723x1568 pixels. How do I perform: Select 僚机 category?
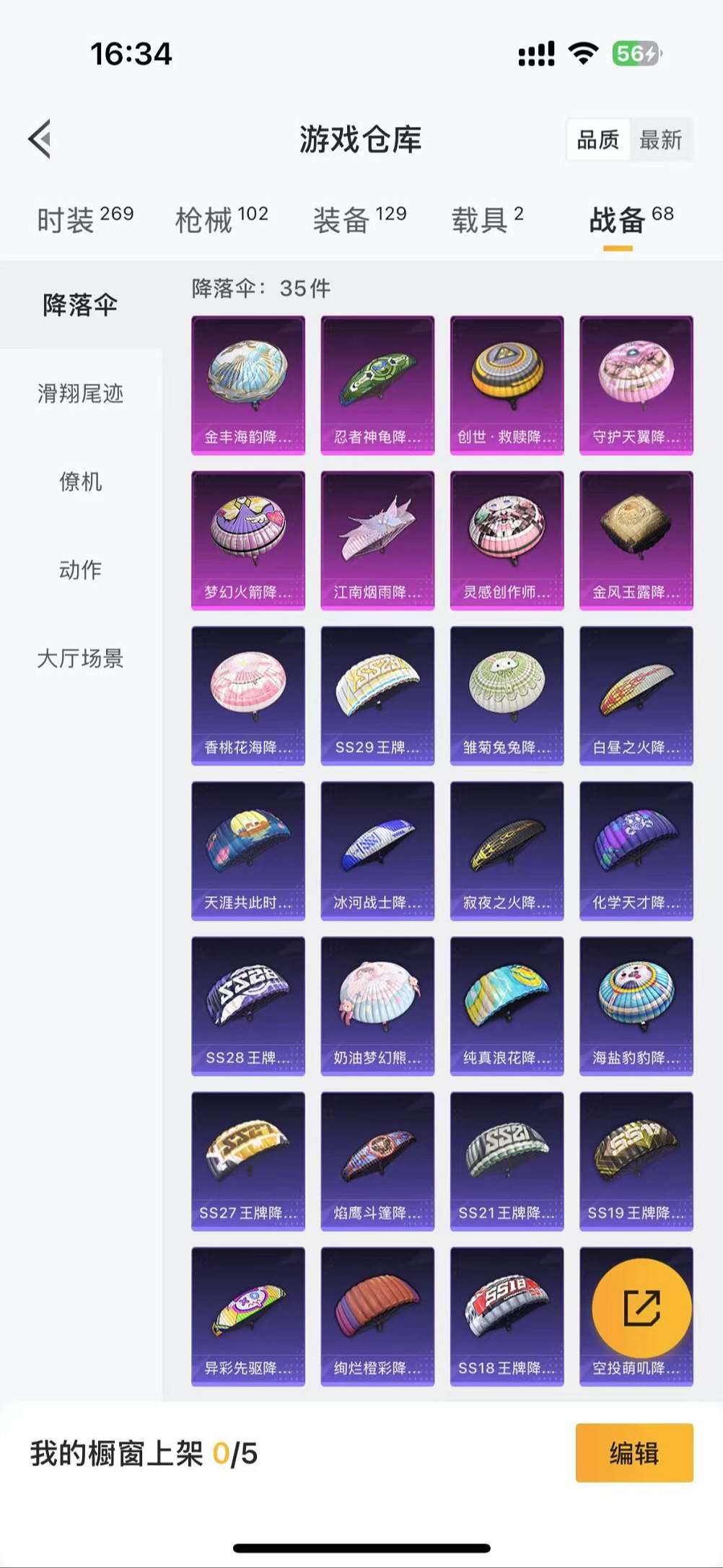pyautogui.click(x=80, y=482)
